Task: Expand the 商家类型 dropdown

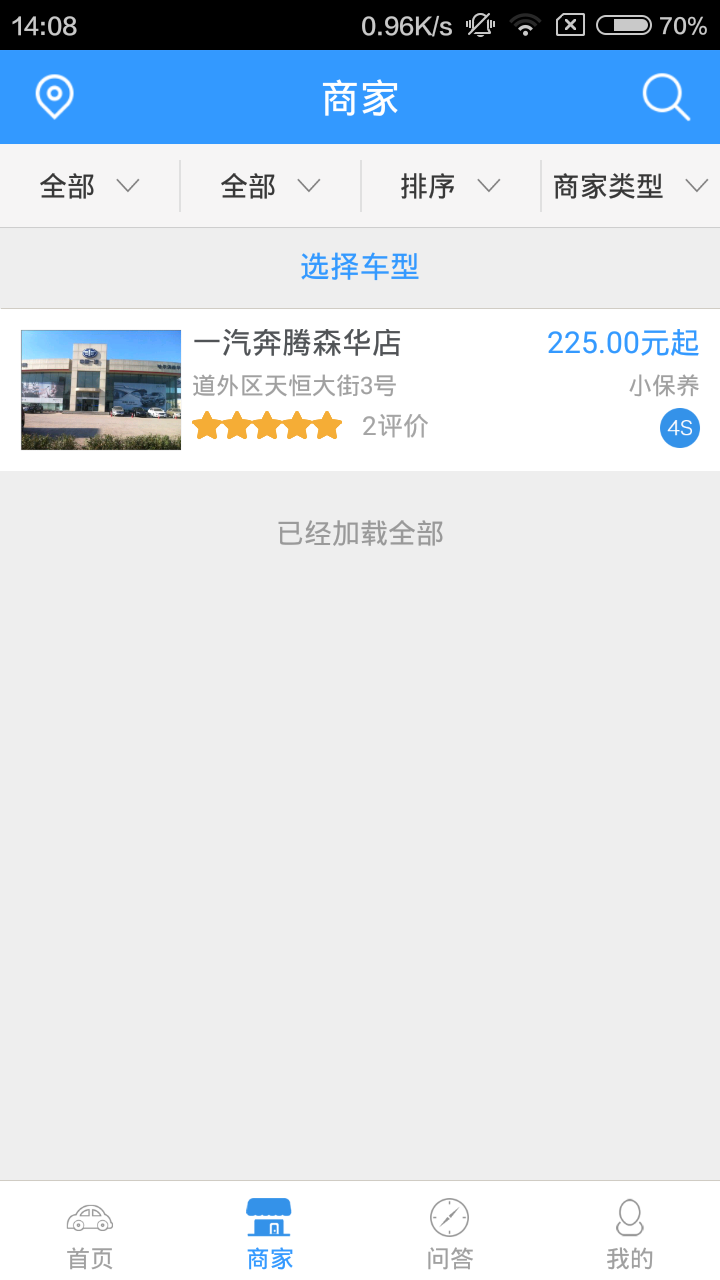Action: click(630, 186)
